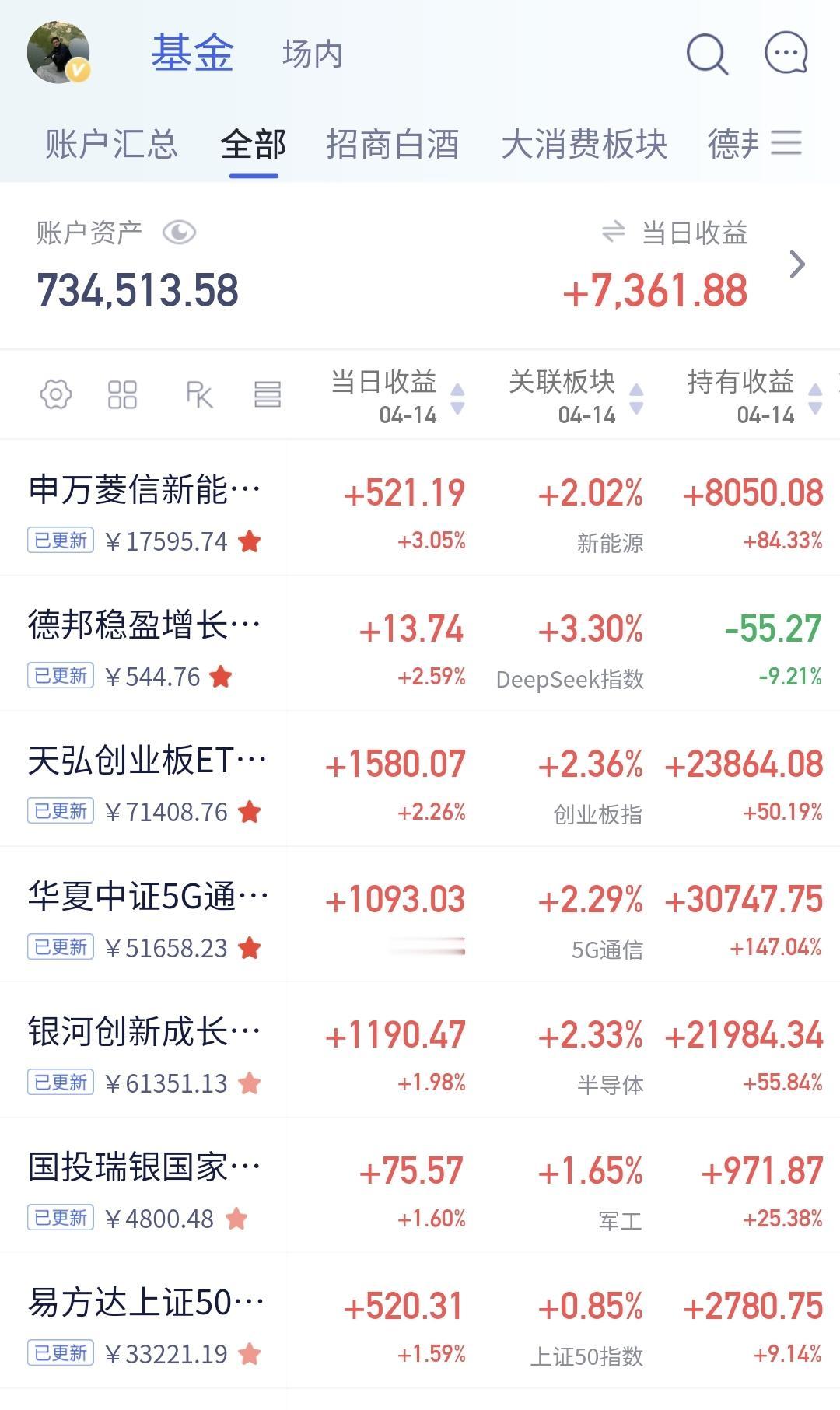Open the 天弘创业板ET fund row
This screenshot has width=840, height=1410.
coord(420,778)
